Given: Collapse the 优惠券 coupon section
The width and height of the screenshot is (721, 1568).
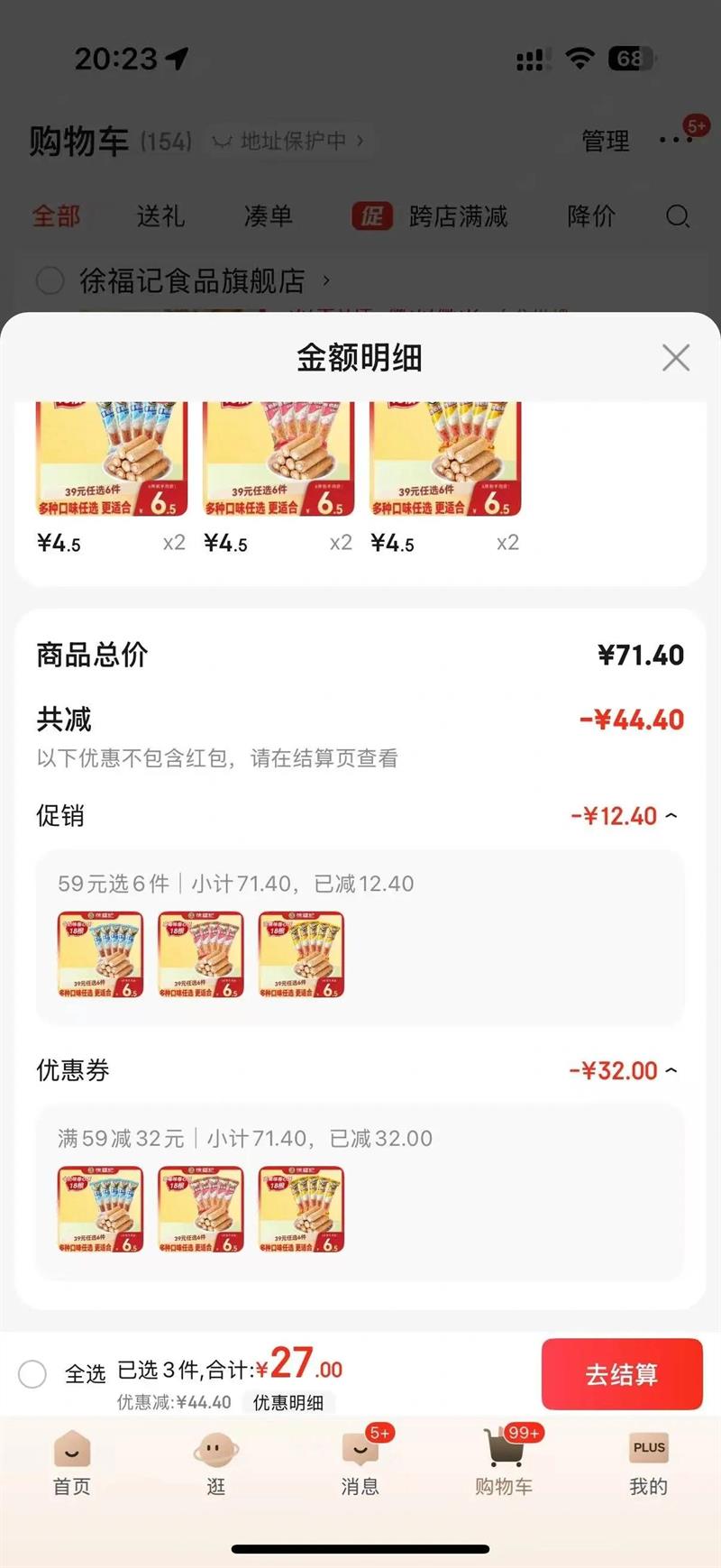Looking at the screenshot, I should coord(671,1070).
